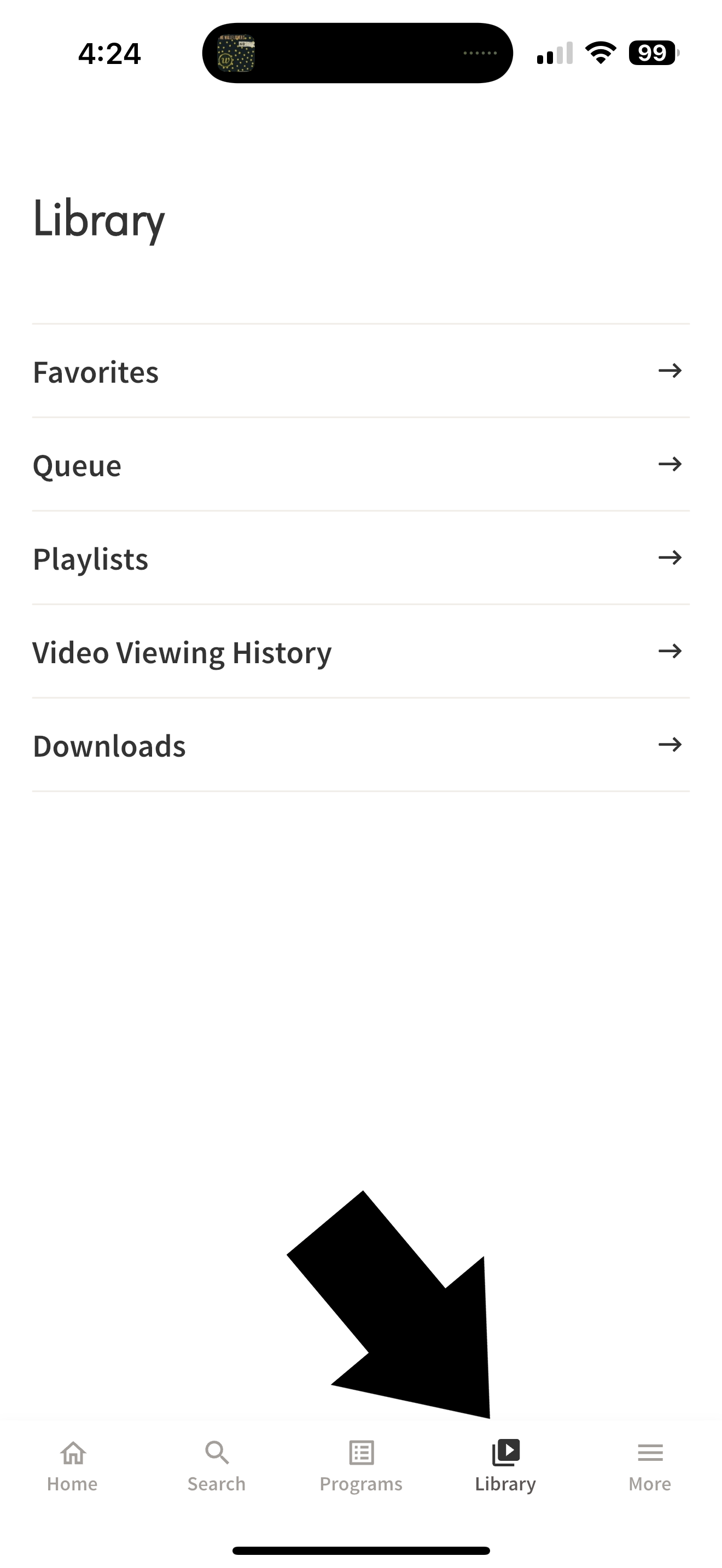Viewport: 722px width, 1568px height.
Task: Select the Library tab
Action: [x=505, y=1466]
